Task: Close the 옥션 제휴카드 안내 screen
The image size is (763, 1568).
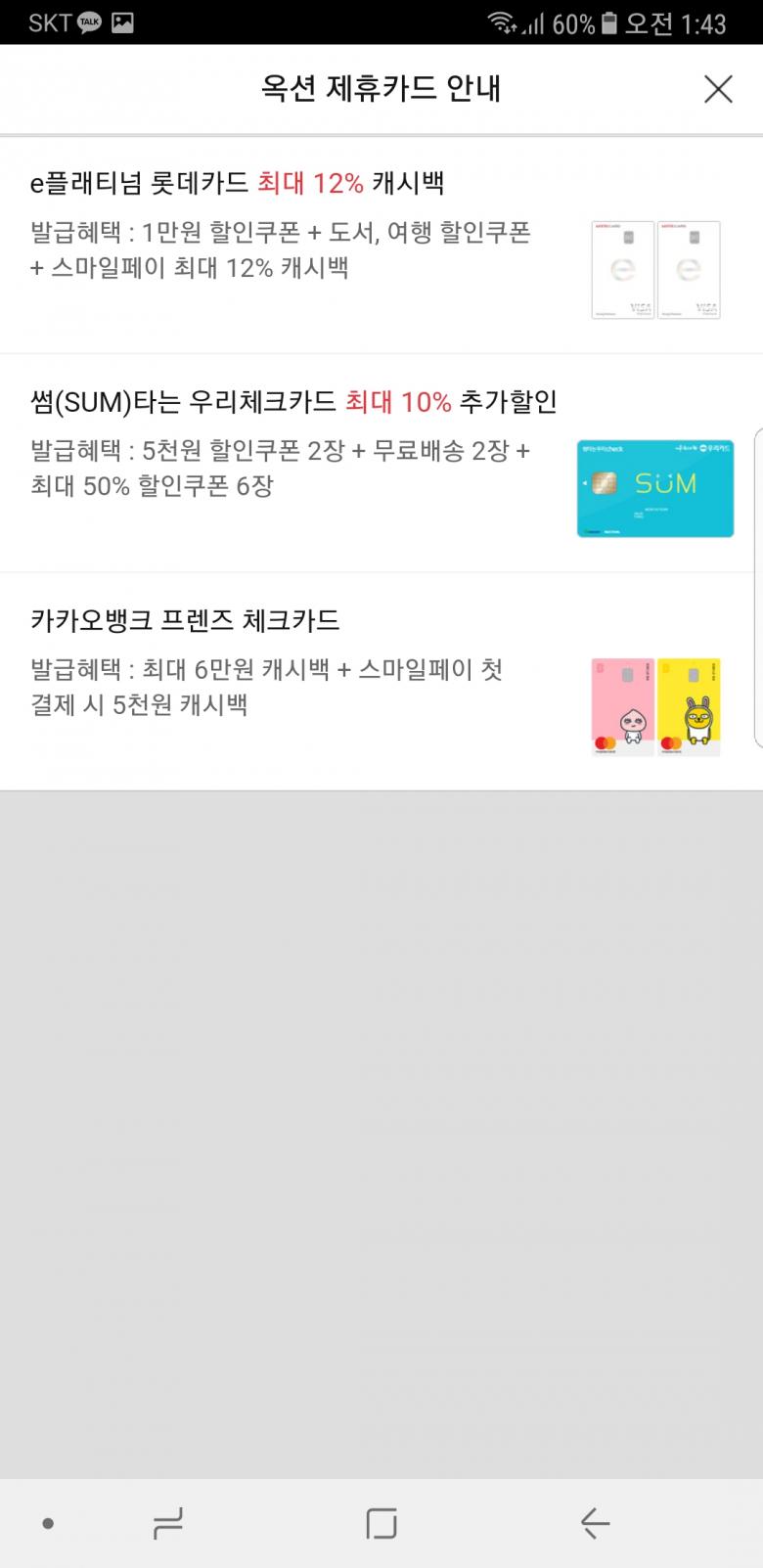Action: pyautogui.click(x=718, y=89)
